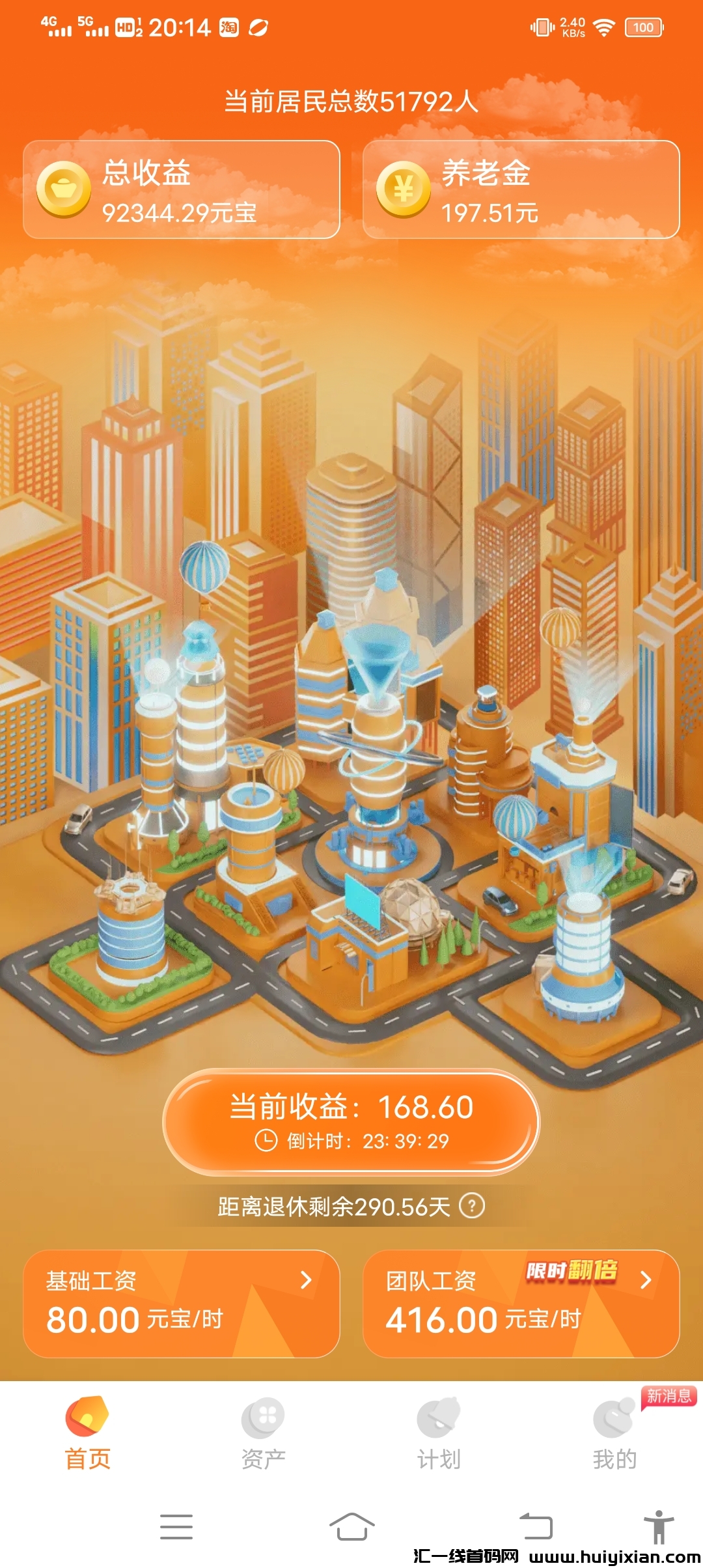Open 基础工资 base salary details
703x1568 pixels.
pyautogui.click(x=181, y=1304)
